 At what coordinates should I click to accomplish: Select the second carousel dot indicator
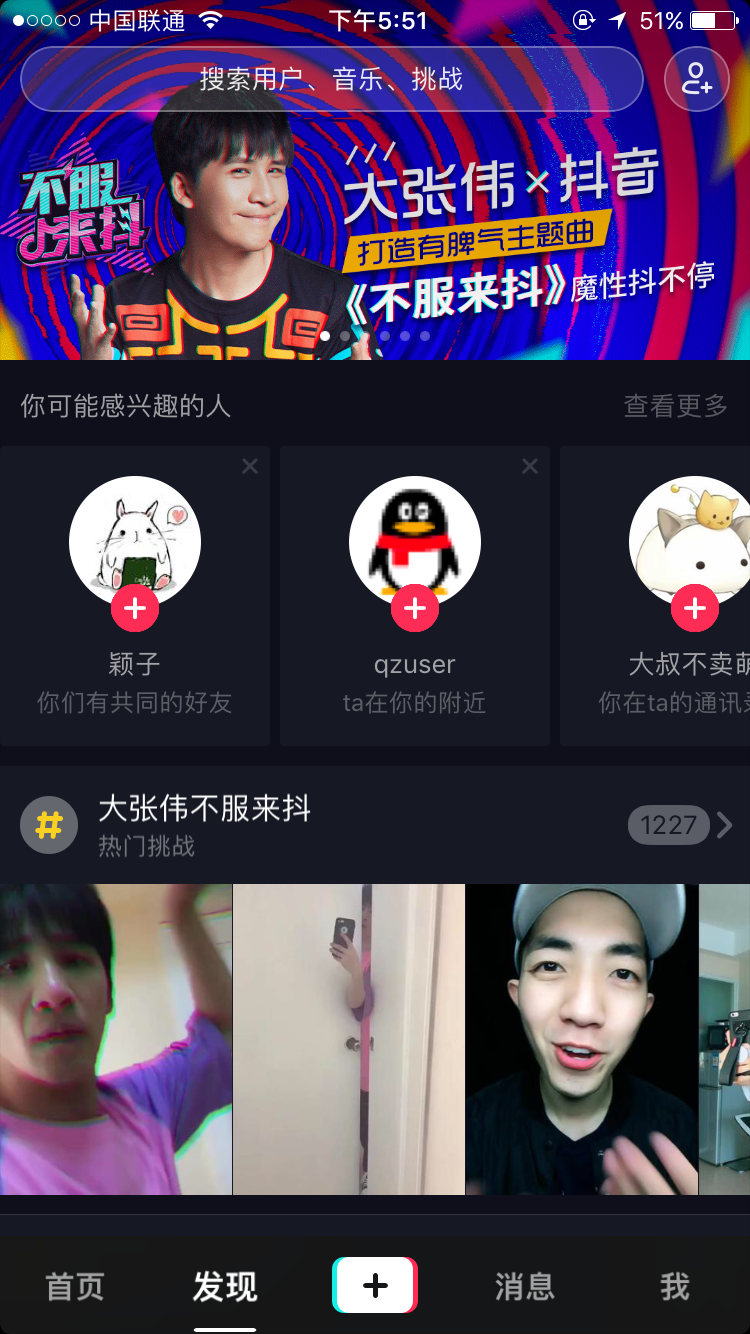click(x=345, y=337)
